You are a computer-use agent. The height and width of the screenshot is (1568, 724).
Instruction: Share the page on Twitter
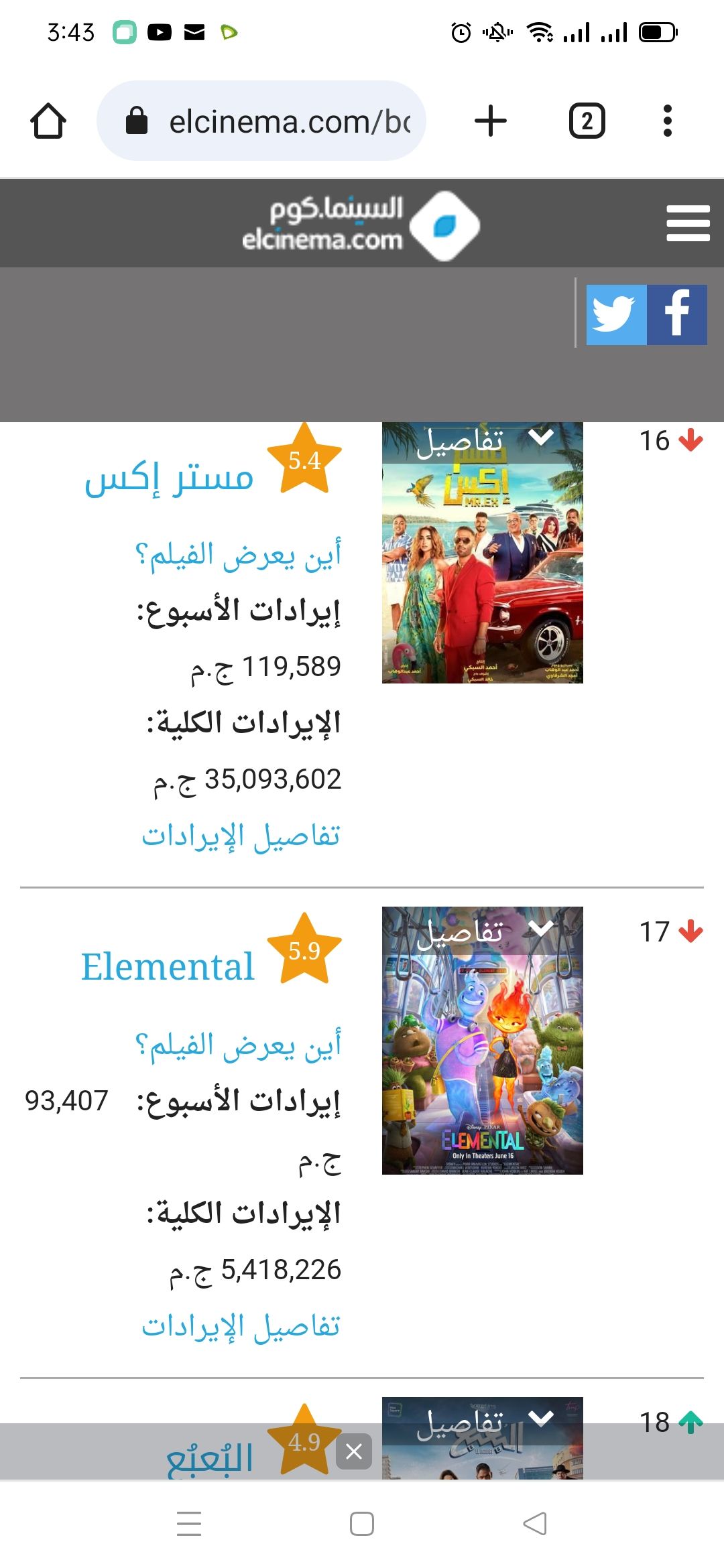point(616,314)
